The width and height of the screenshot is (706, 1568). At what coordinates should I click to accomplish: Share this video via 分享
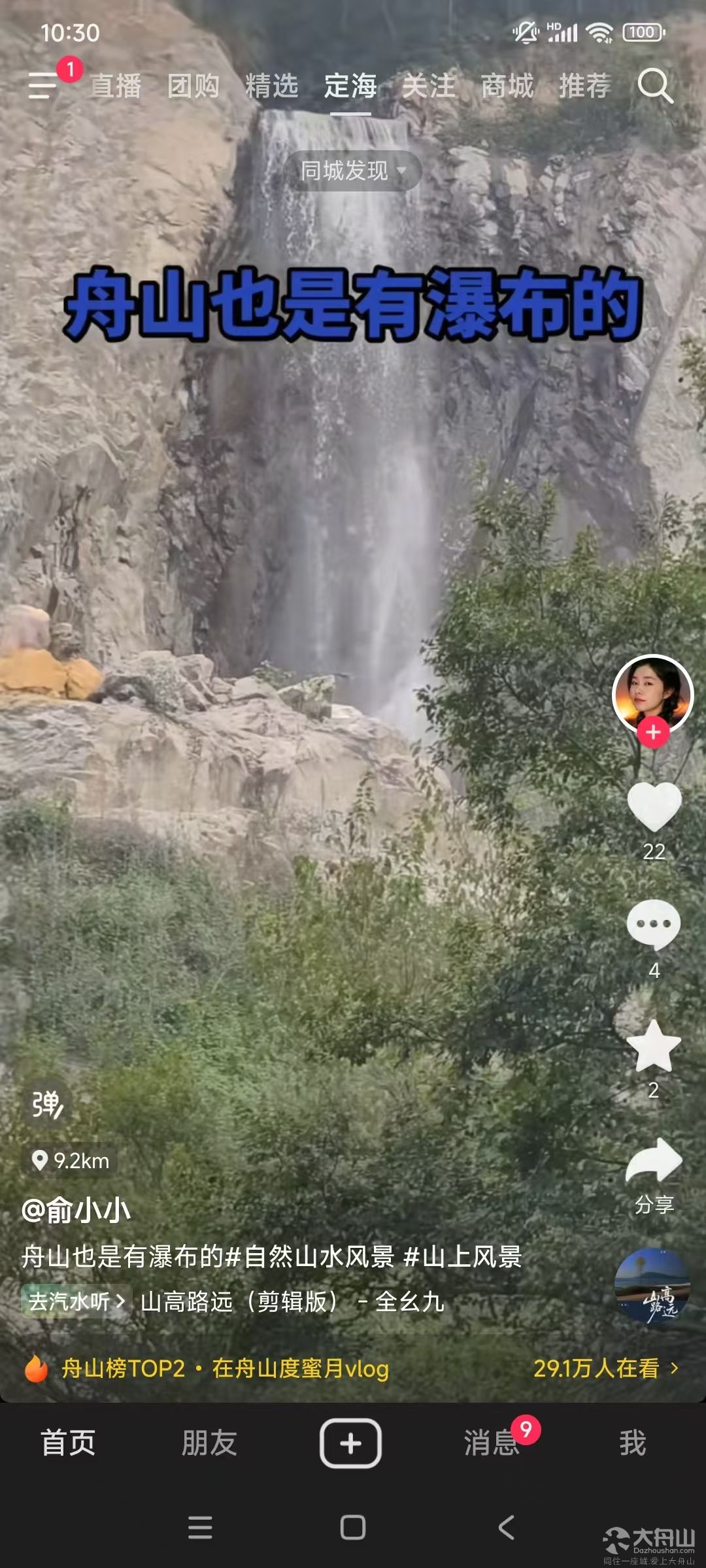click(654, 1163)
